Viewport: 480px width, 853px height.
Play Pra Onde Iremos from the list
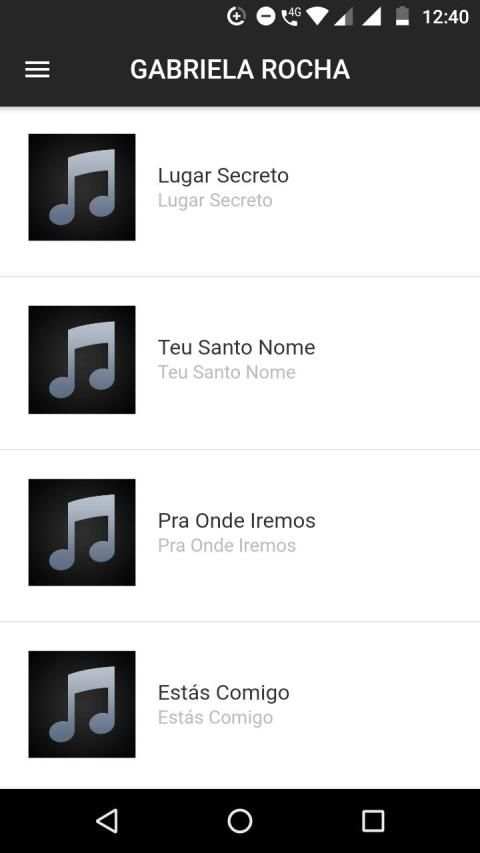click(240, 536)
